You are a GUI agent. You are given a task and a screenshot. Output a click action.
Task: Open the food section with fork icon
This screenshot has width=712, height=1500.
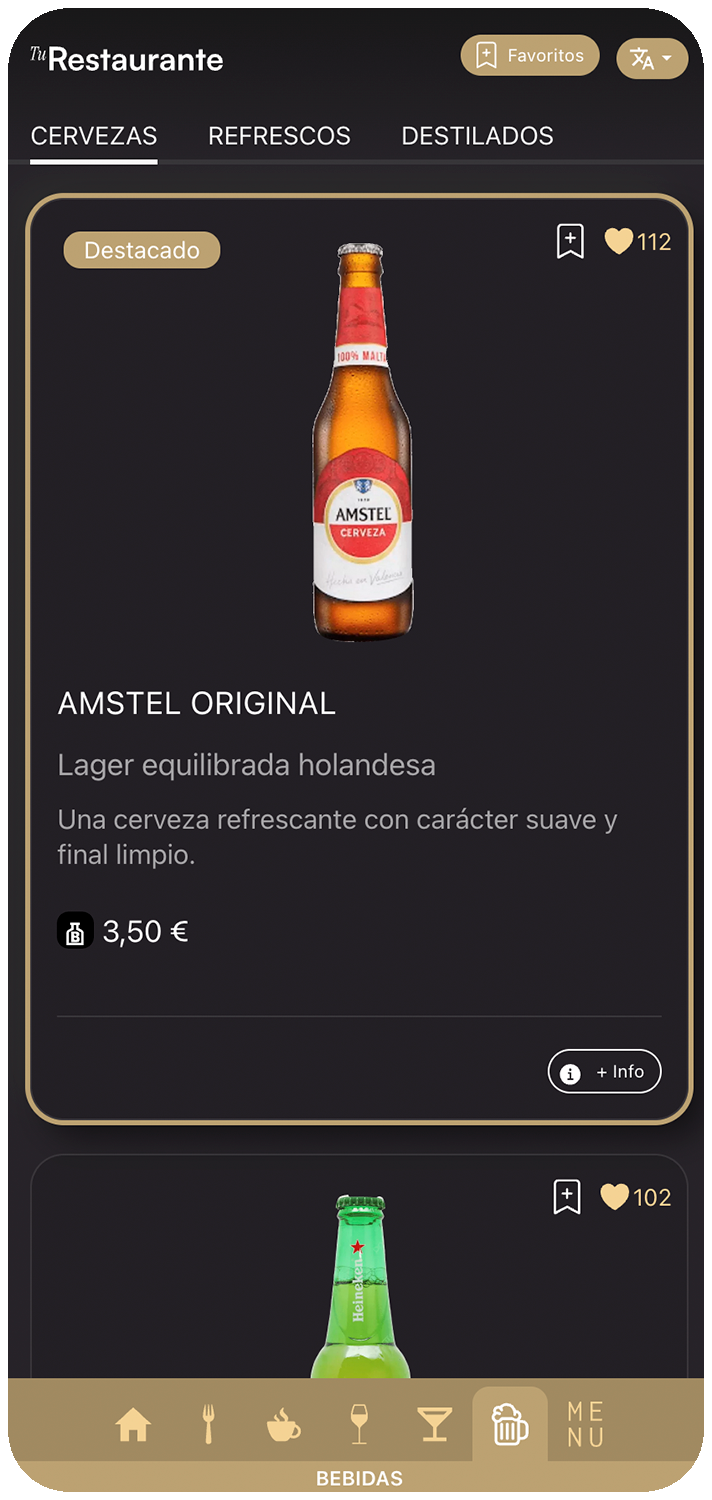[208, 1424]
